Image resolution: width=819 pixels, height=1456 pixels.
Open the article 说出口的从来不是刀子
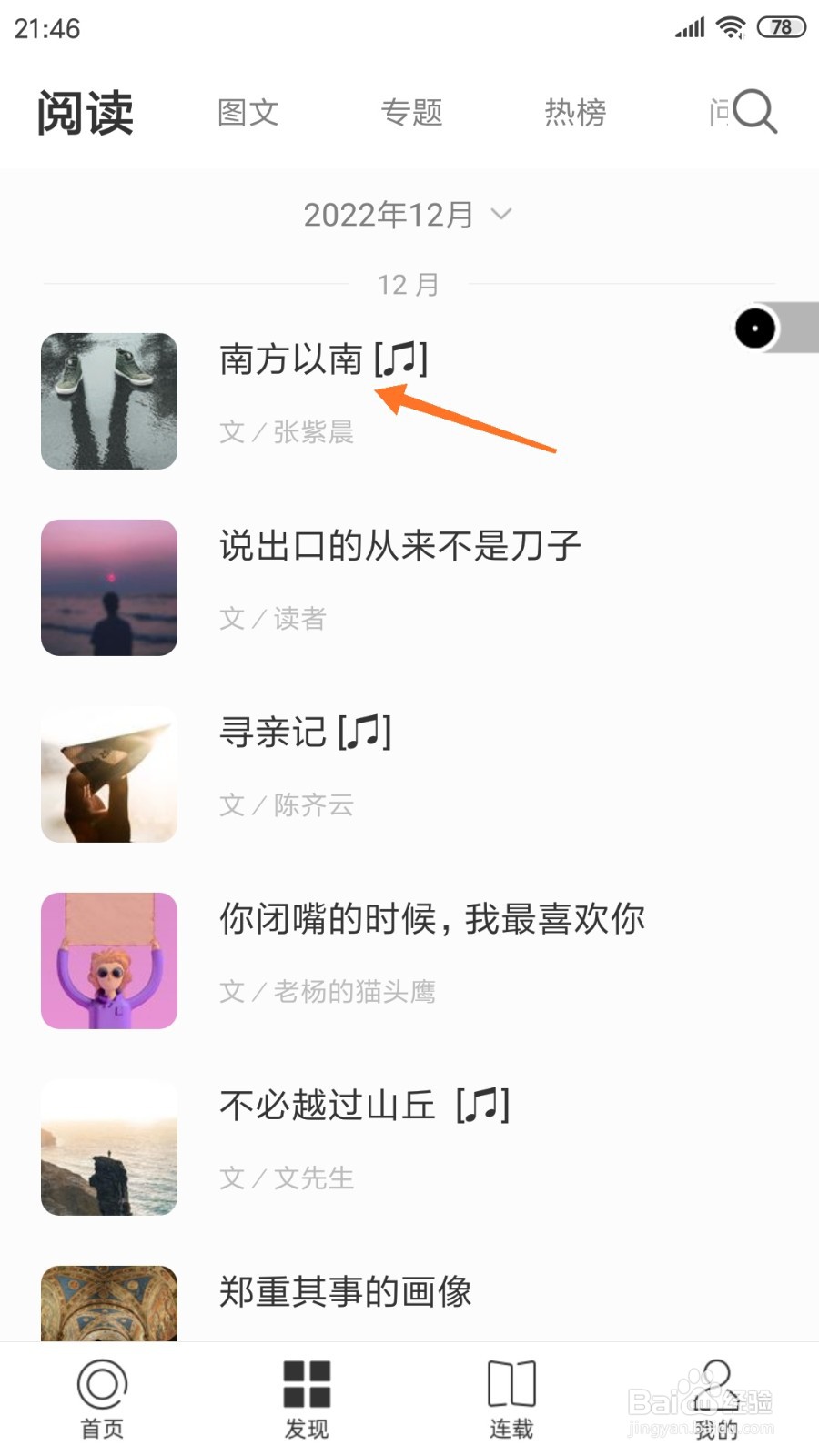tap(399, 546)
